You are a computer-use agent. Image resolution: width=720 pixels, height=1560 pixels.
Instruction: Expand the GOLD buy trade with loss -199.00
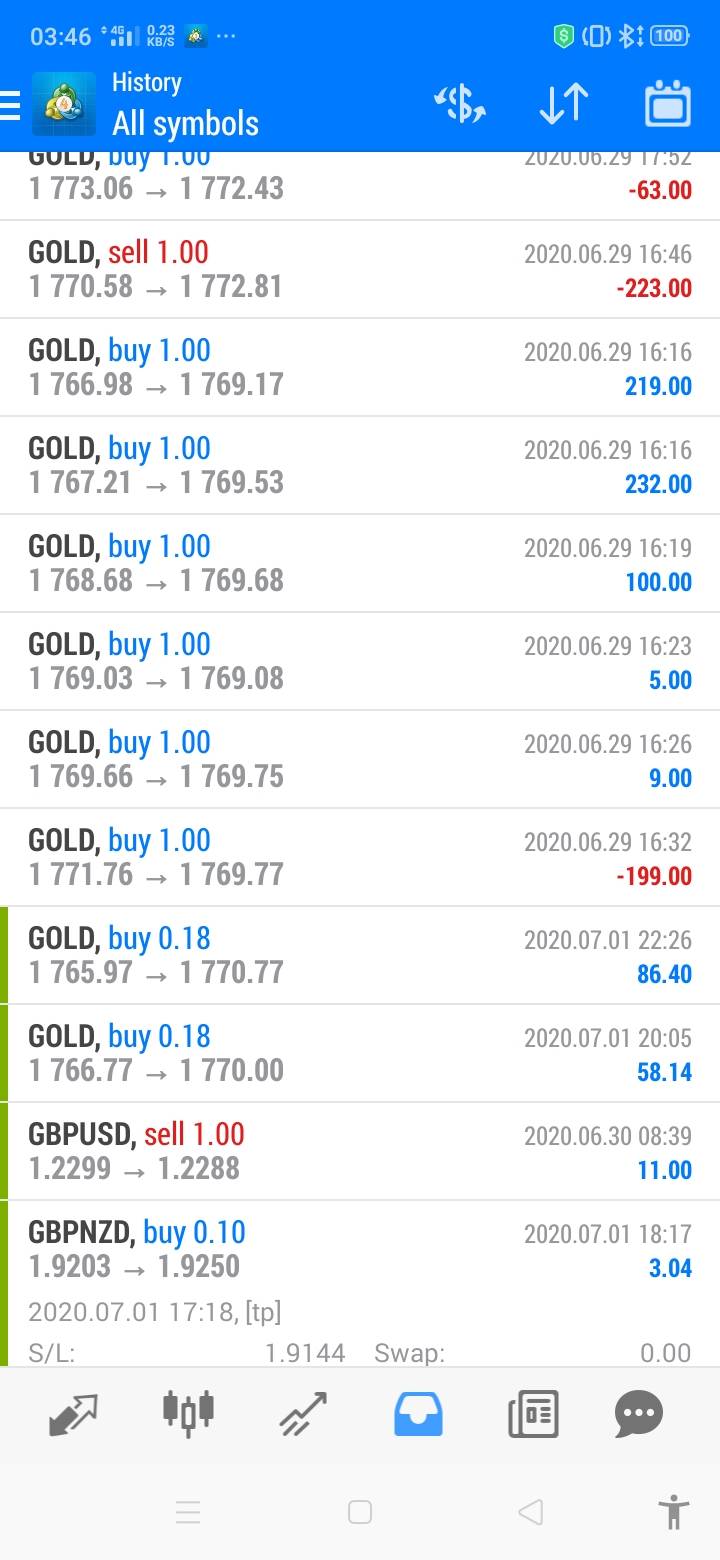(360, 858)
